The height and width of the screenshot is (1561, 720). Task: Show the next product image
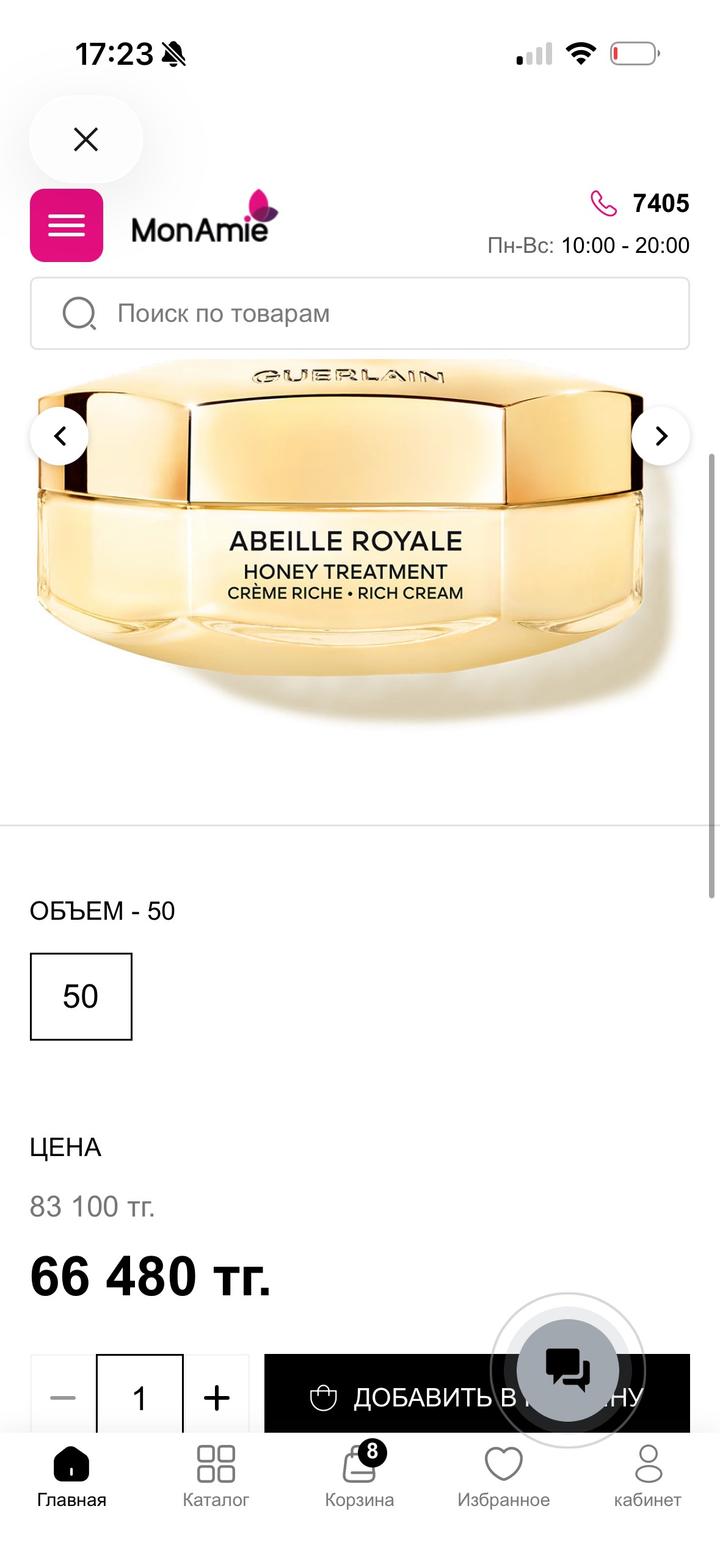660,436
